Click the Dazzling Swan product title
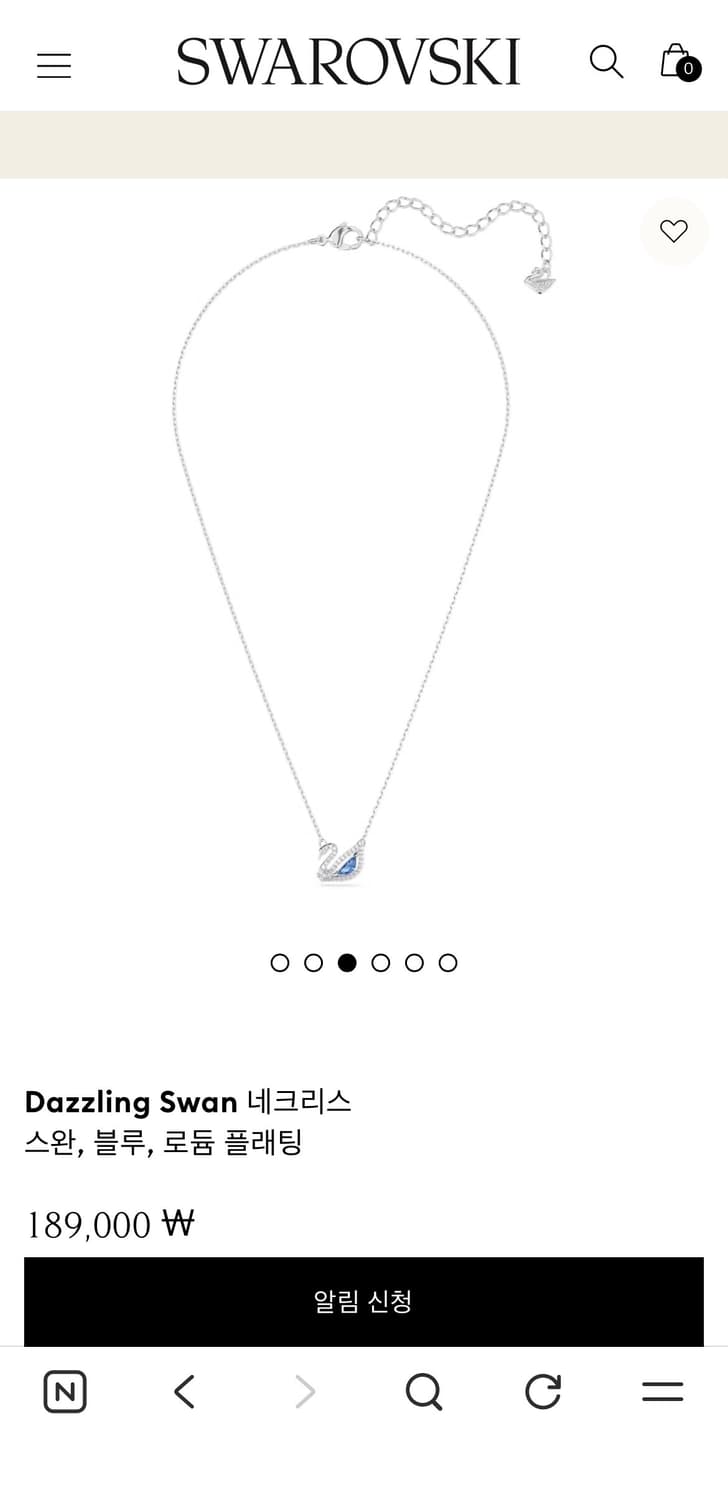 188,1101
